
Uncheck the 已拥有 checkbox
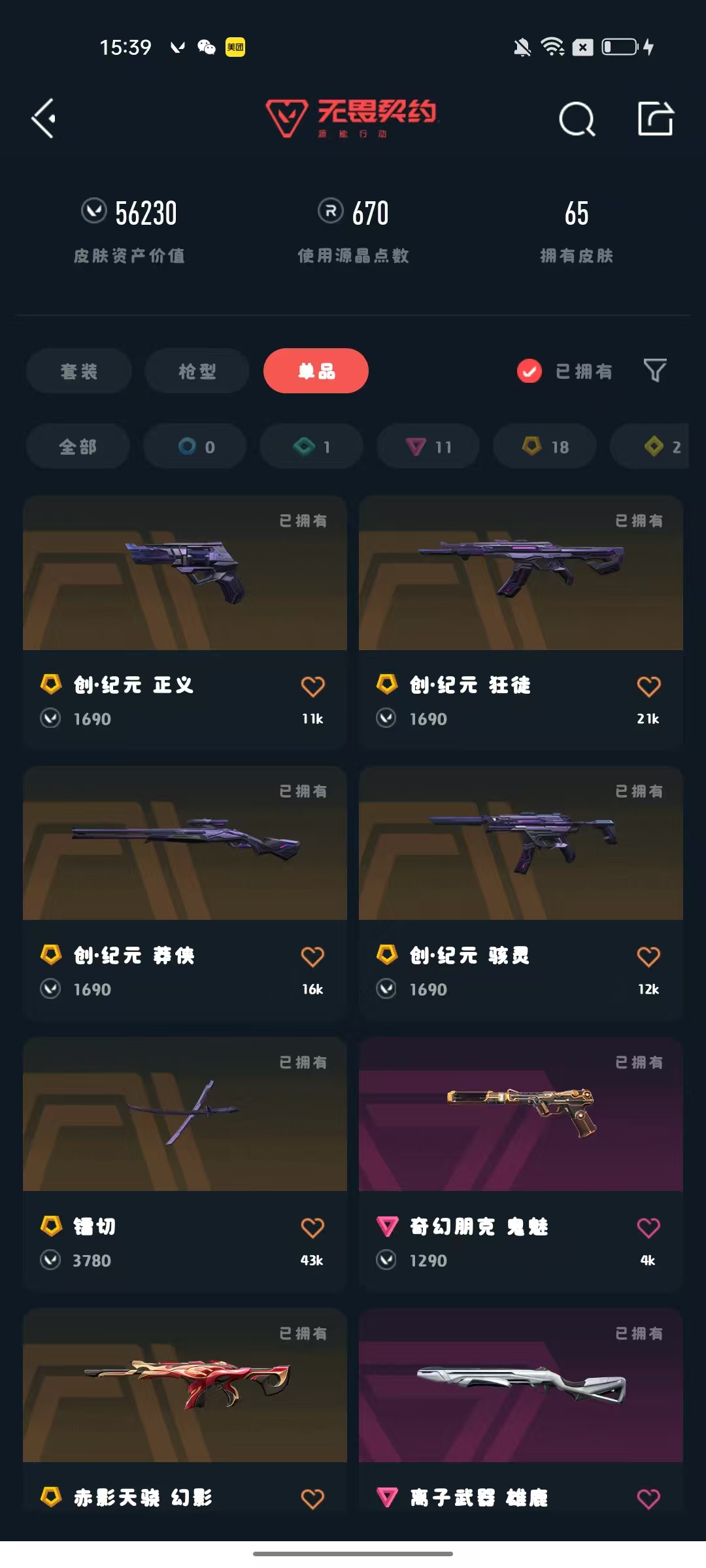[x=529, y=371]
